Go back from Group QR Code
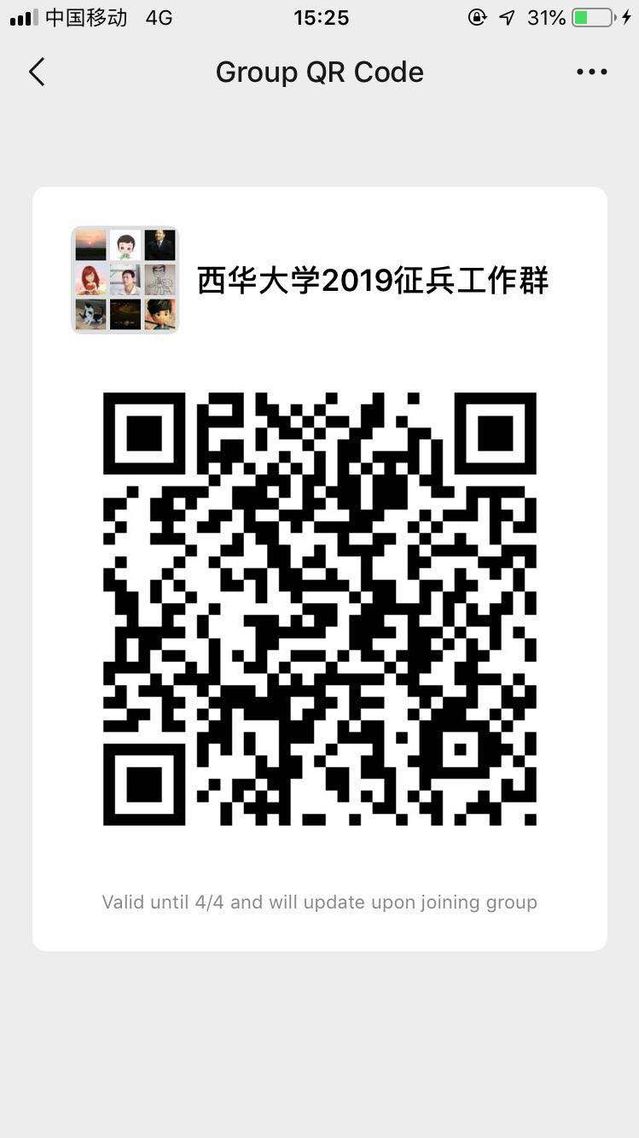 tap(37, 72)
